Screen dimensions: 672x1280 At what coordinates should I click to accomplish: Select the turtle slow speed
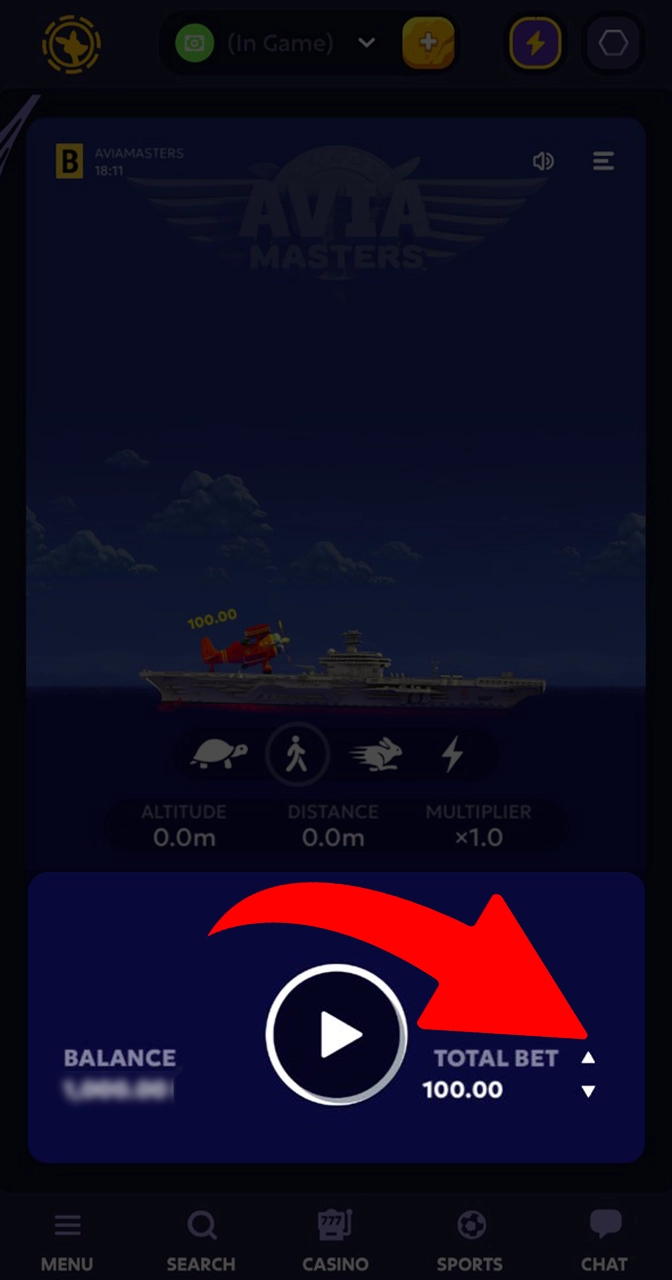[x=219, y=754]
